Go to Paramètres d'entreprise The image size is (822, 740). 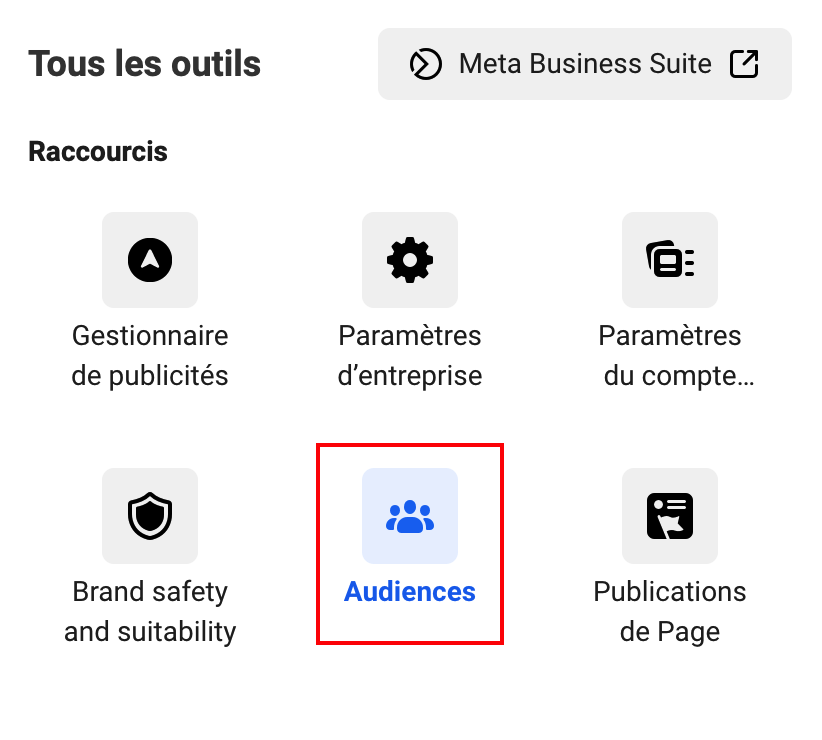click(410, 260)
